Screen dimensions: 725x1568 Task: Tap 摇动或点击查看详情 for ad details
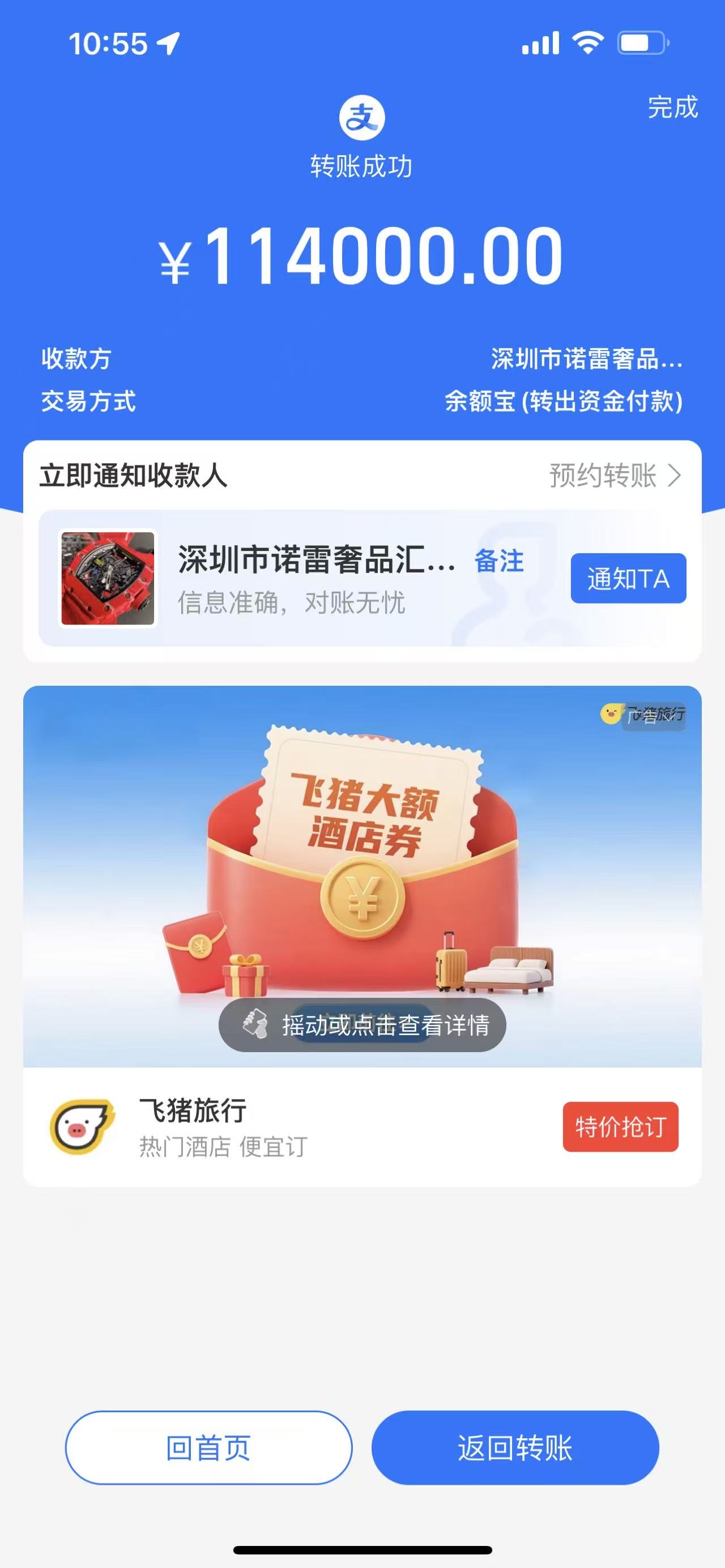click(x=363, y=1025)
